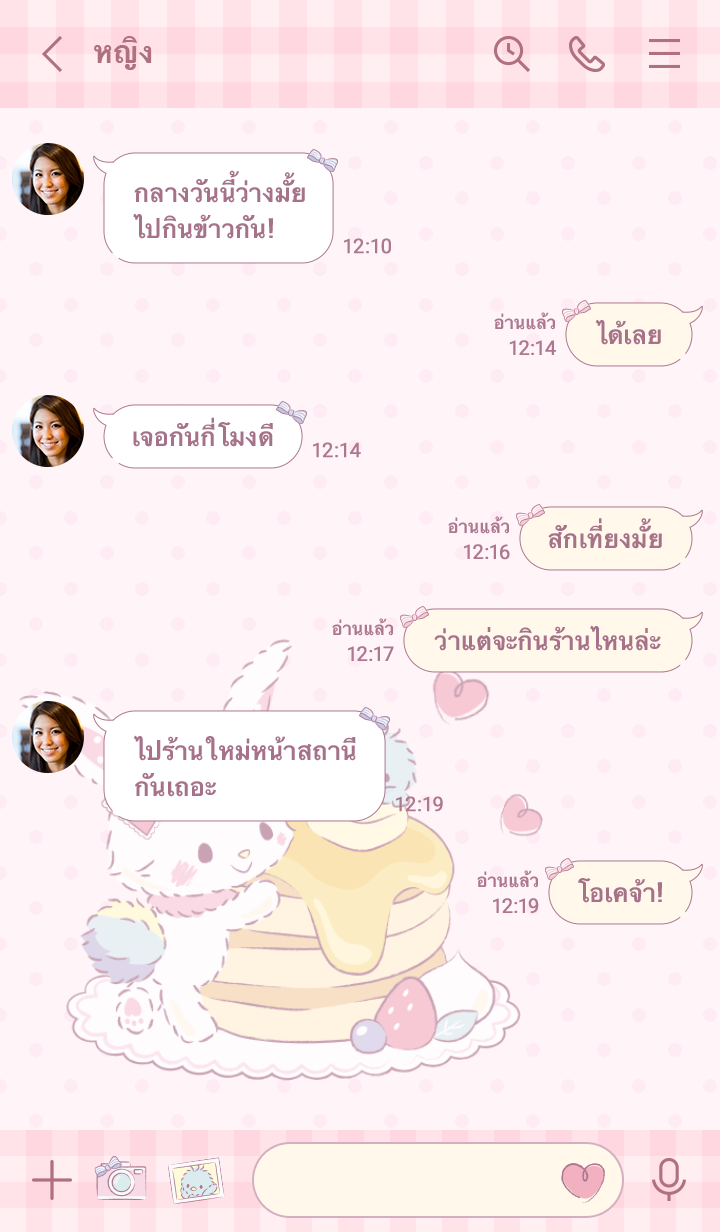Open stickers with the heart icon
This screenshot has width=720, height=1232.
pyautogui.click(x=583, y=1180)
